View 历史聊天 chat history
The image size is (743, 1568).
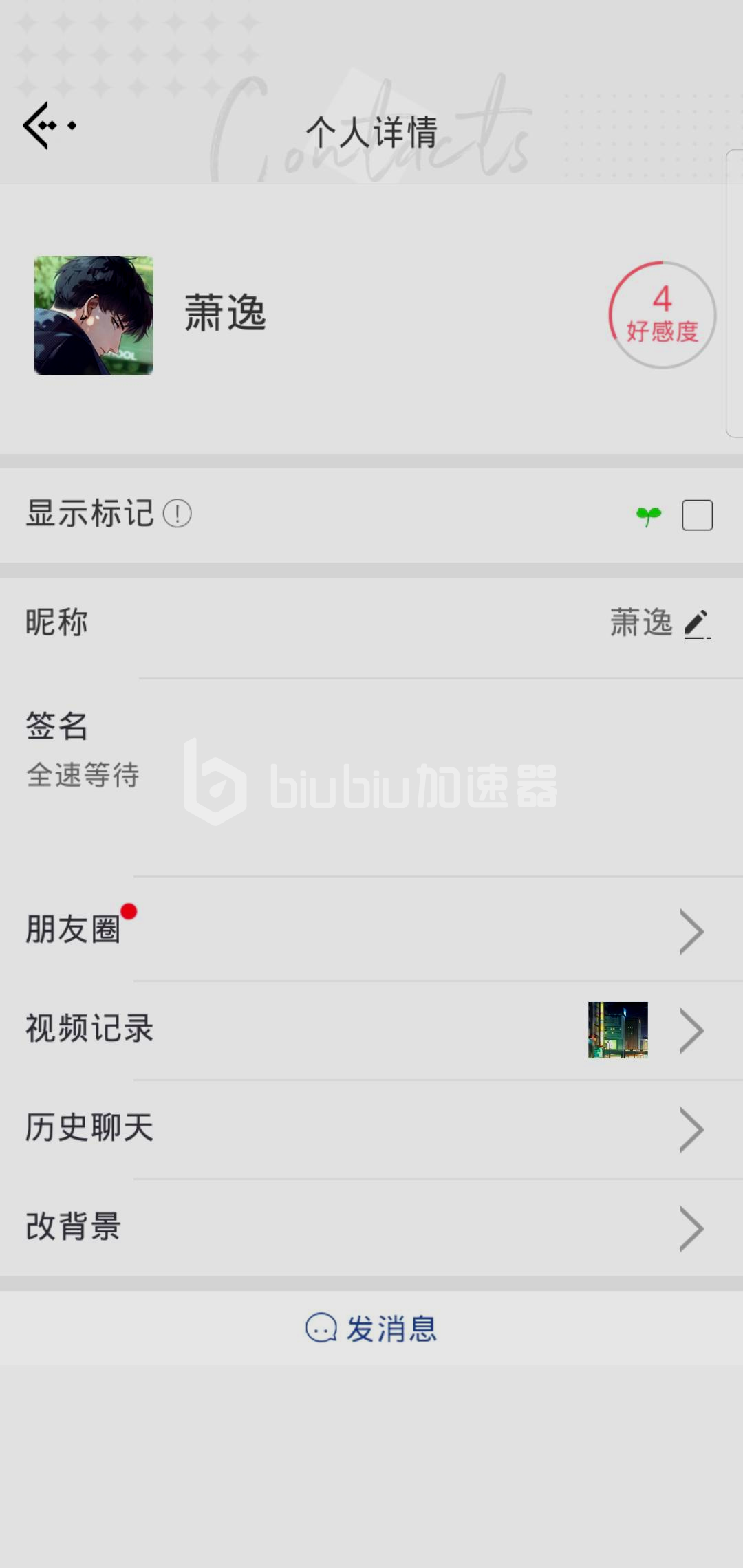[x=371, y=1129]
